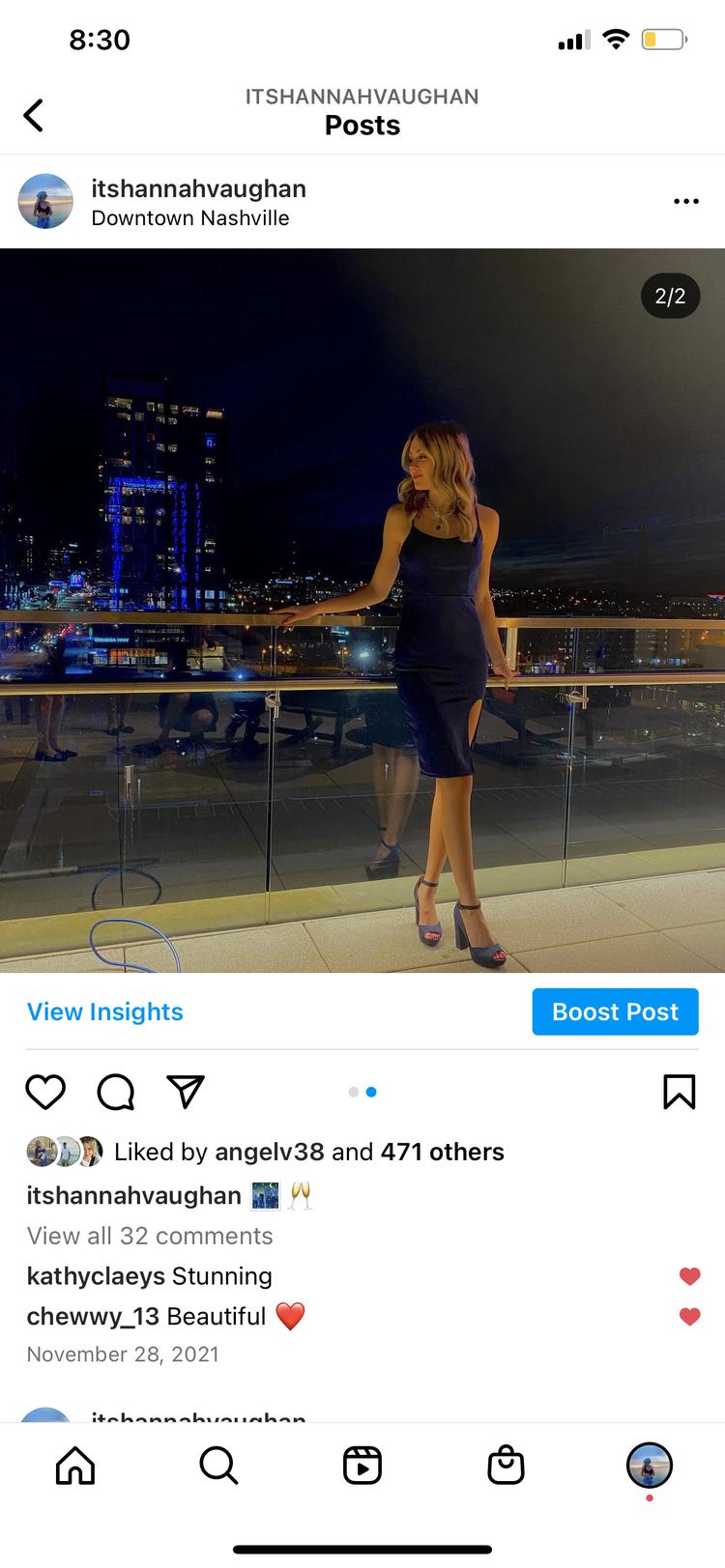Save the post with the bookmark icon

click(x=679, y=1092)
